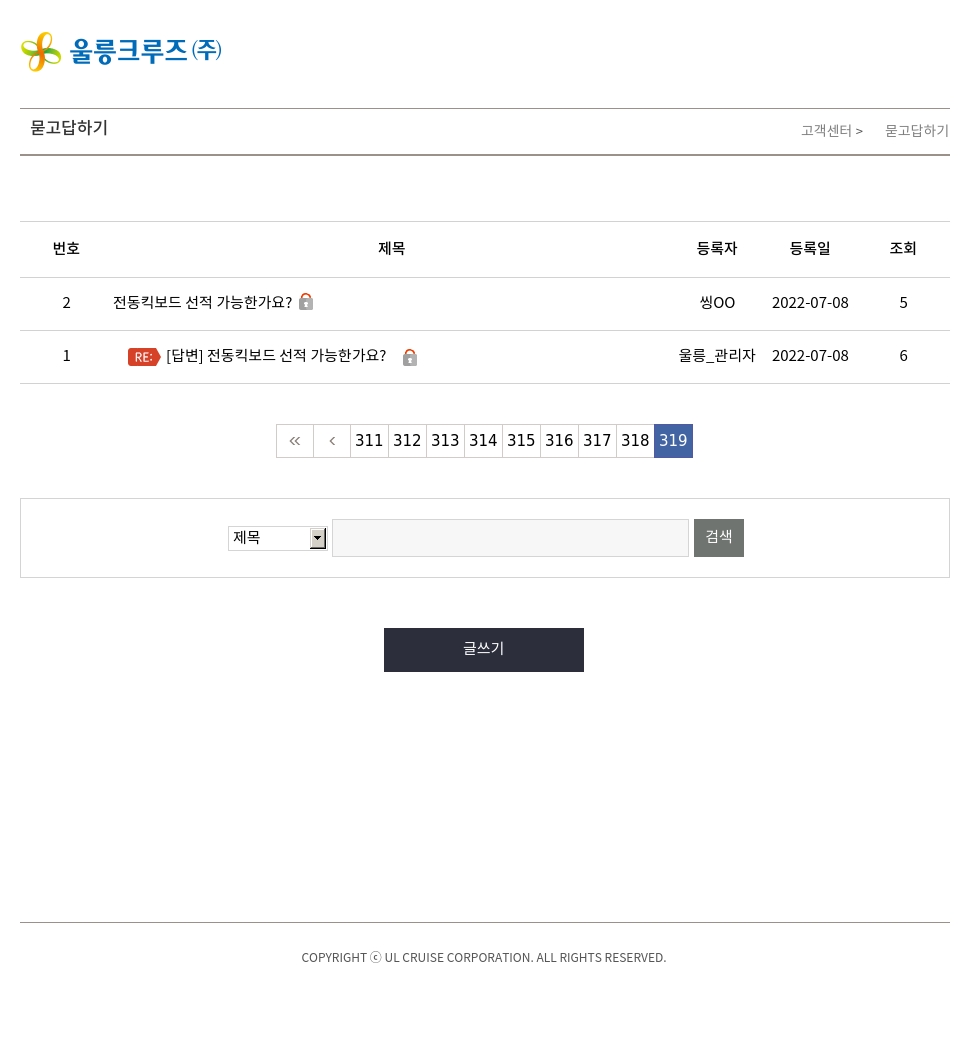Viewport: 970px width, 1053px height.
Task: Expand the 제목 search-type dropdown
Action: click(x=277, y=538)
